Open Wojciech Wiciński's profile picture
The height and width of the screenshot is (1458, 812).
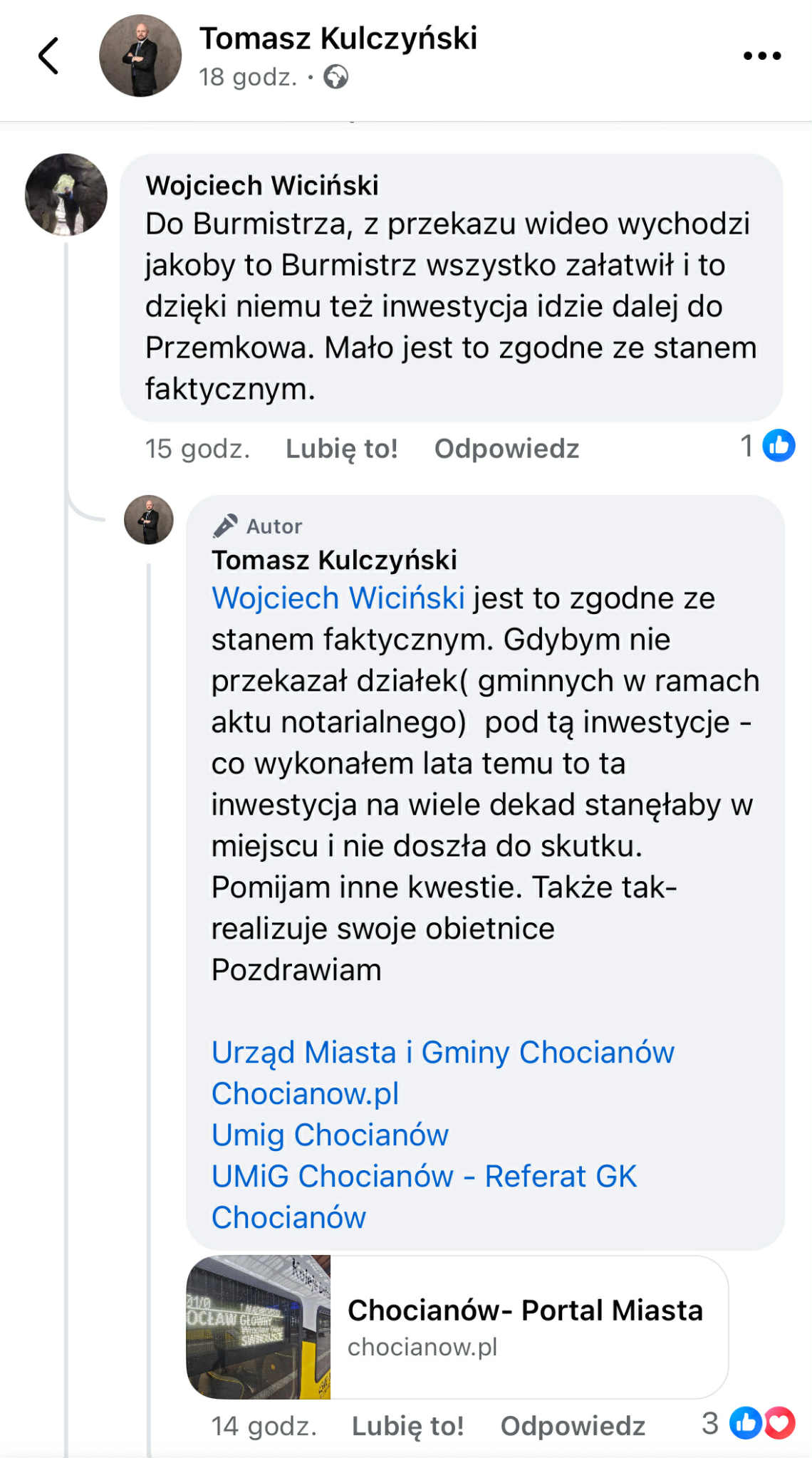[66, 194]
